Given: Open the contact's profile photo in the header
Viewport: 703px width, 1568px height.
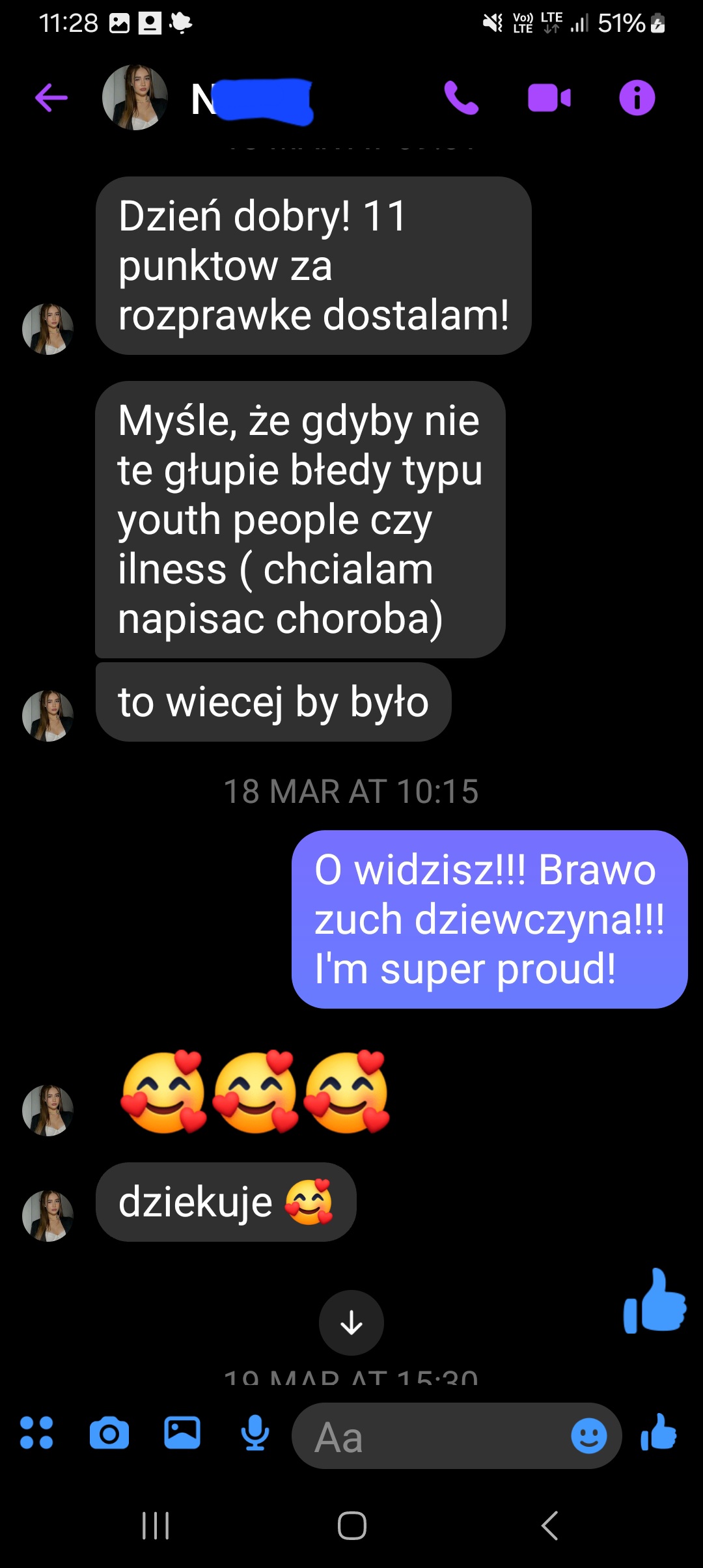Looking at the screenshot, I should pos(135,98).
